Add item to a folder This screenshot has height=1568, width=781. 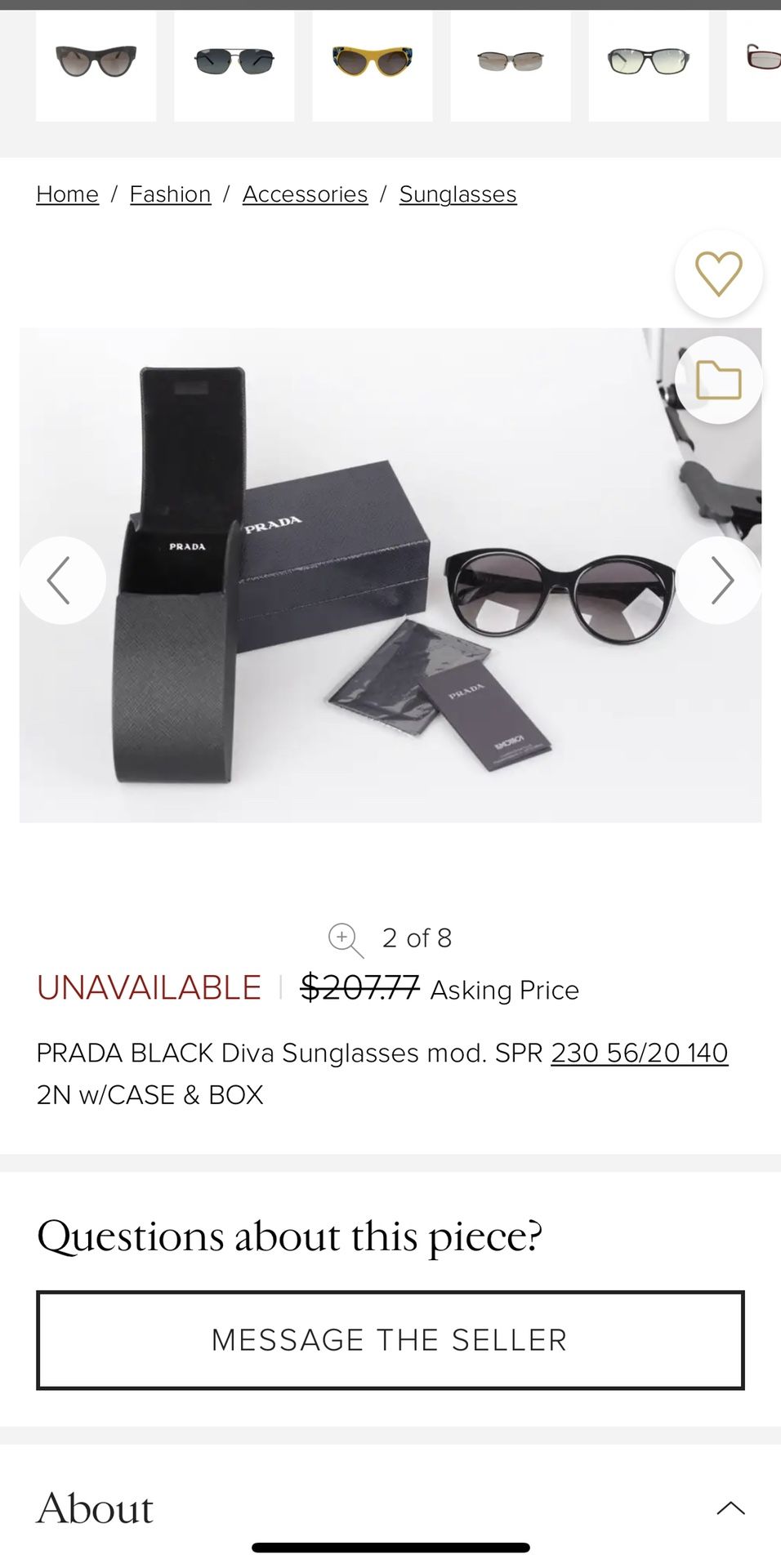[718, 380]
